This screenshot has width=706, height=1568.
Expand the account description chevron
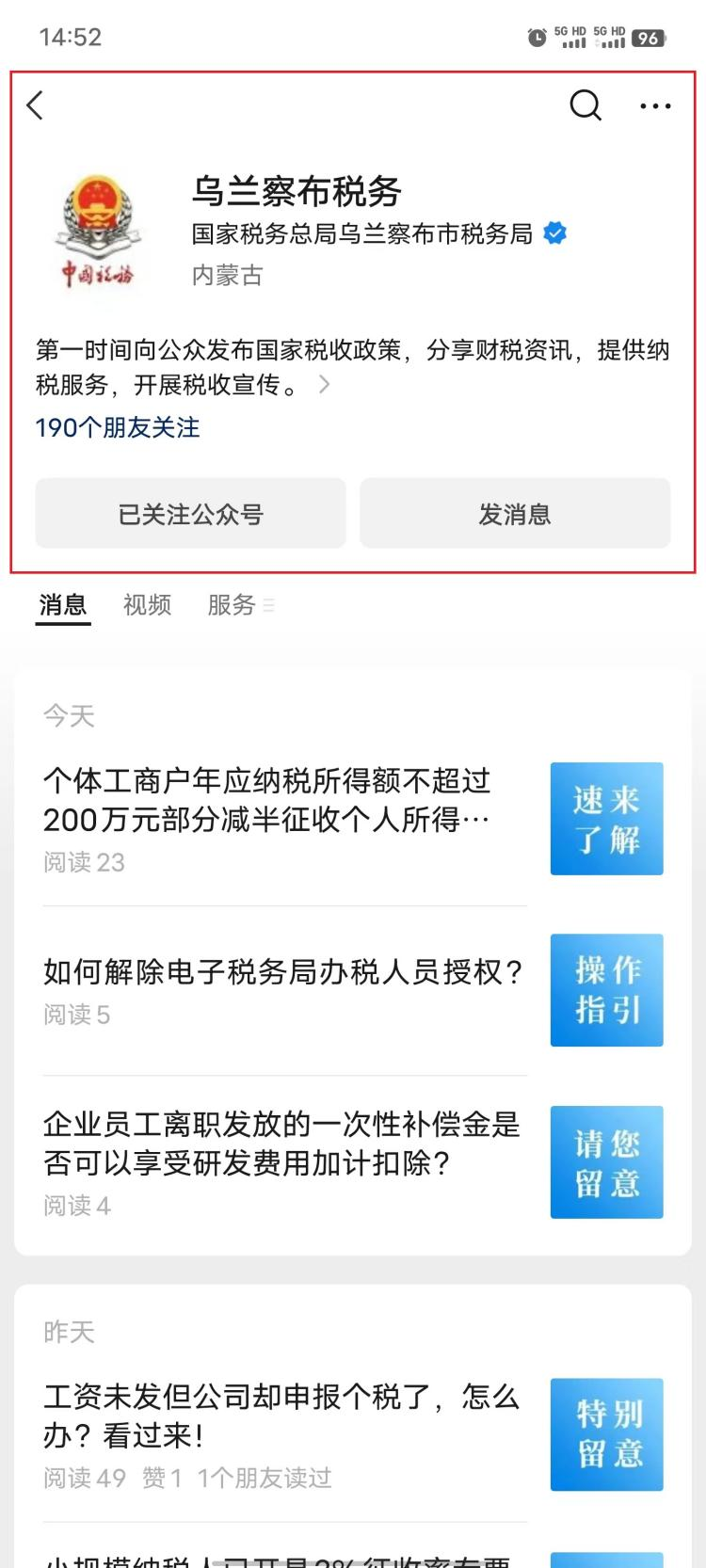(324, 384)
